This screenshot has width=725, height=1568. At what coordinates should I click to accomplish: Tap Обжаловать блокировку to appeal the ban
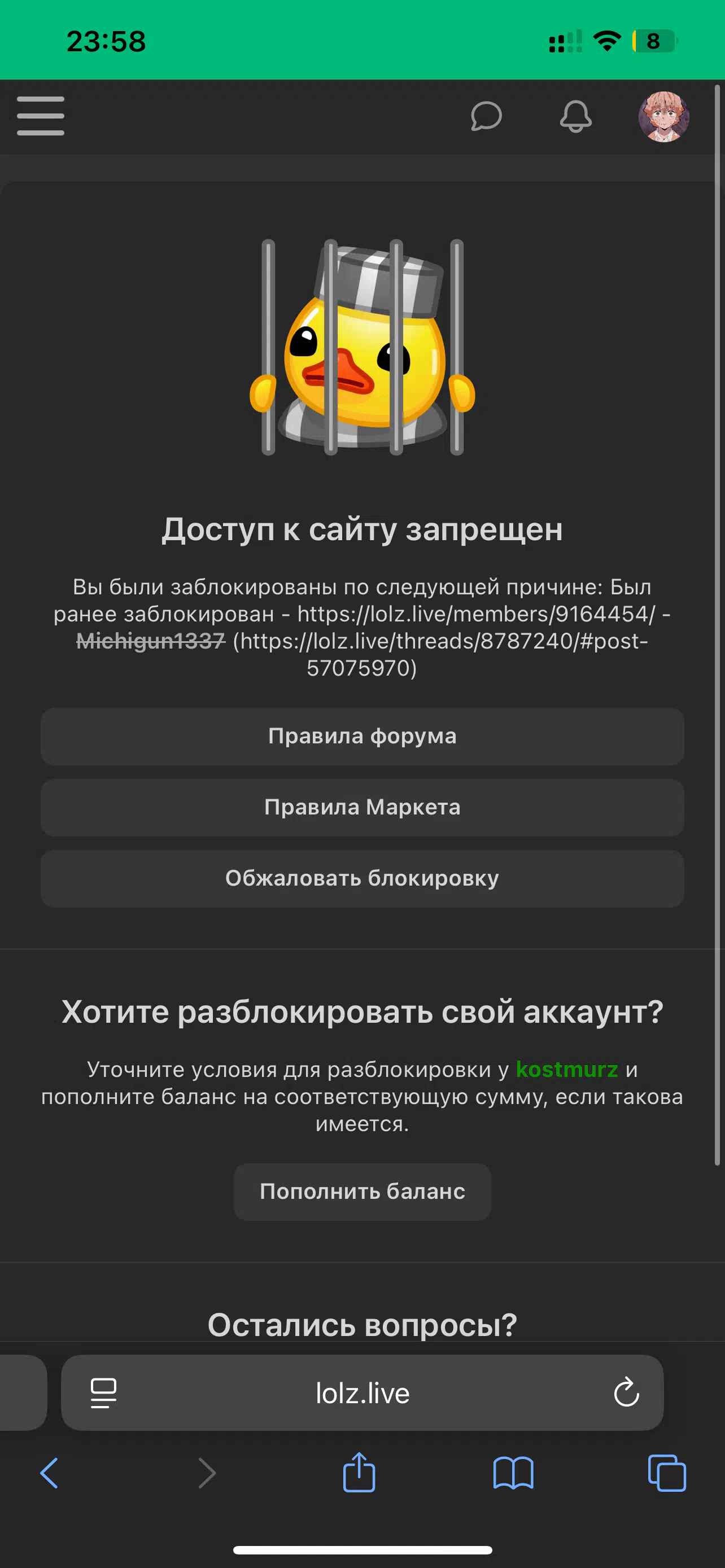point(362,878)
